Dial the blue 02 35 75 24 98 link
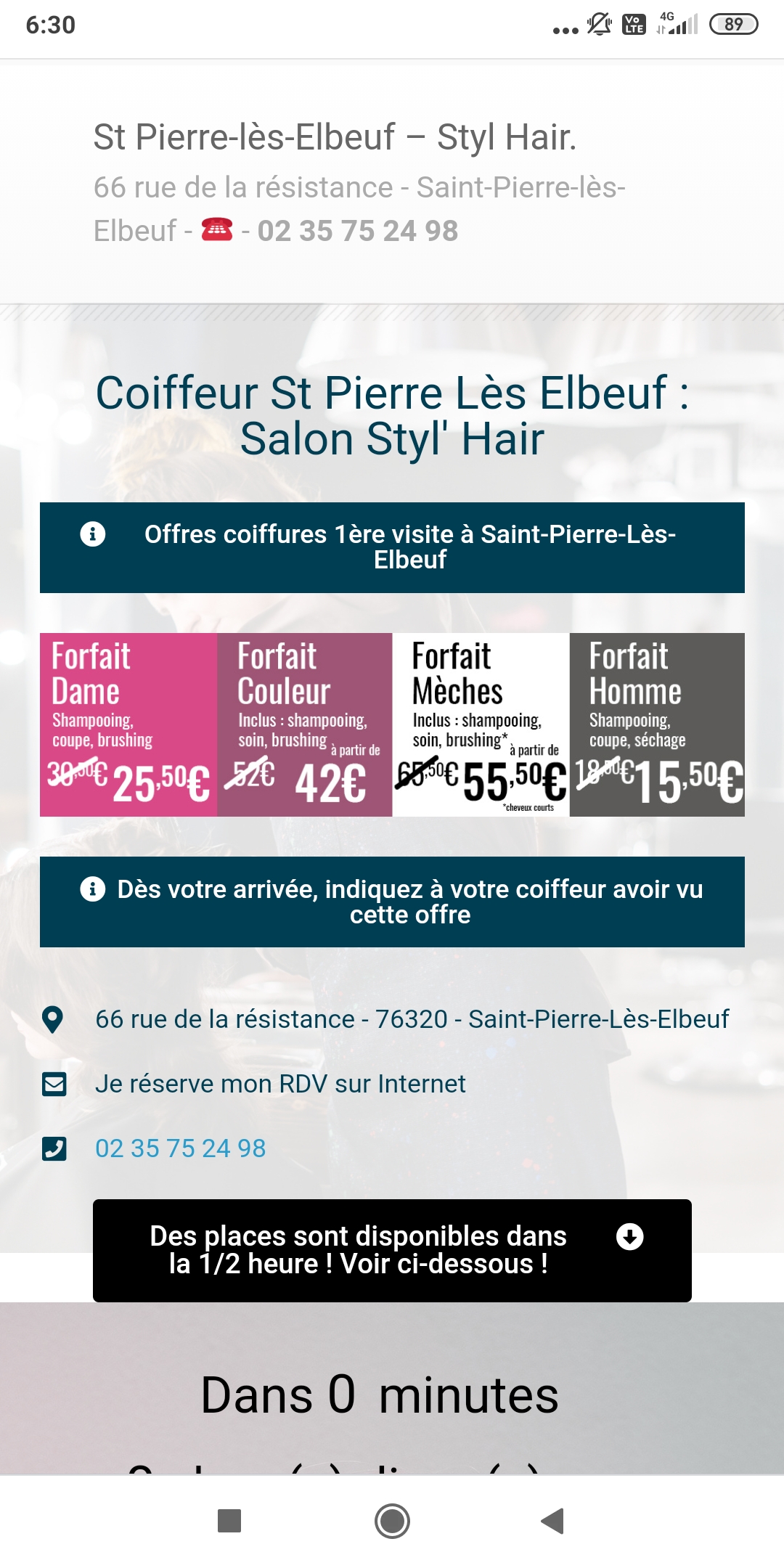The width and height of the screenshot is (784, 1568). click(181, 1148)
